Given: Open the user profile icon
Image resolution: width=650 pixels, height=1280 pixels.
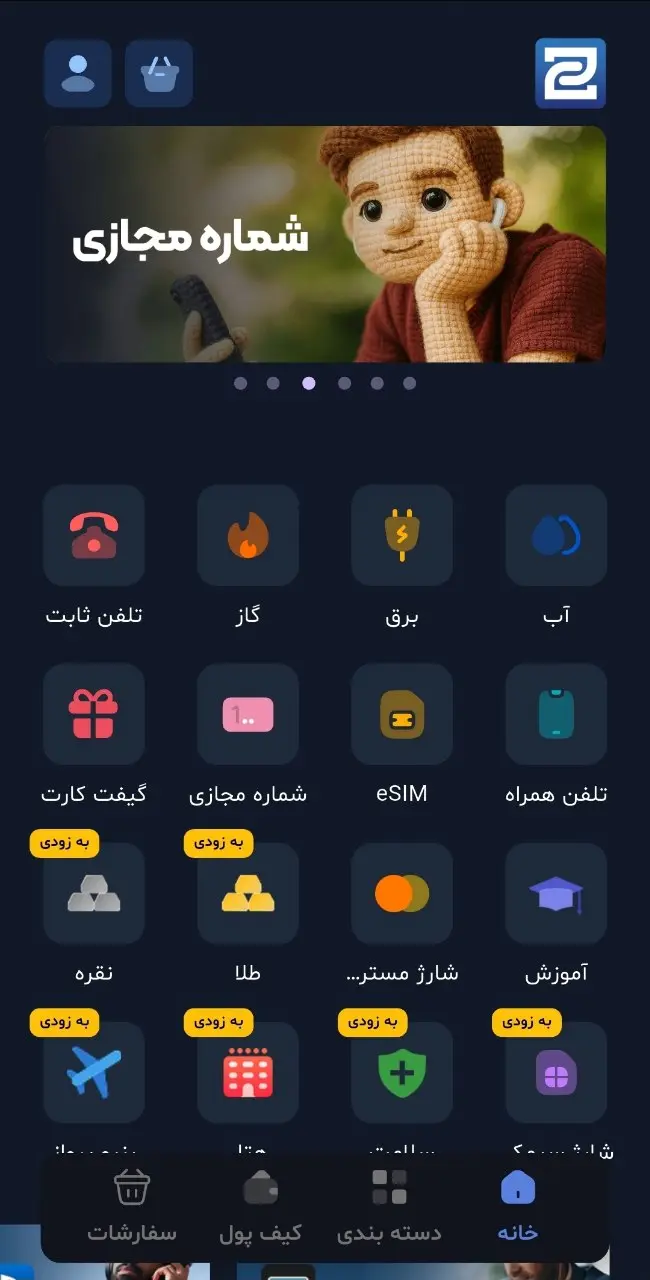Looking at the screenshot, I should pos(77,74).
